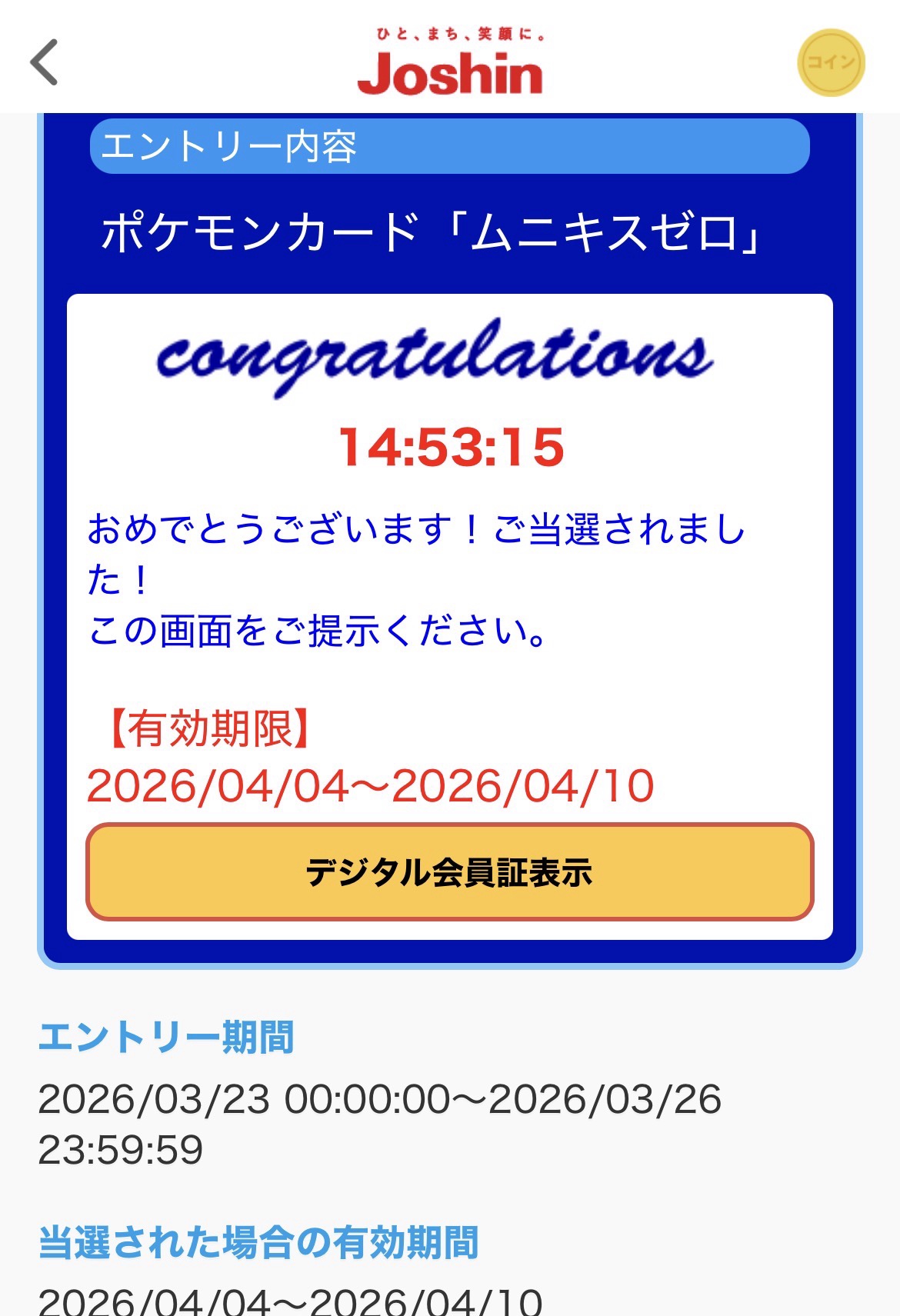Go back using the top-left arrow
Viewport: 900px width, 1316px height.
(x=45, y=62)
